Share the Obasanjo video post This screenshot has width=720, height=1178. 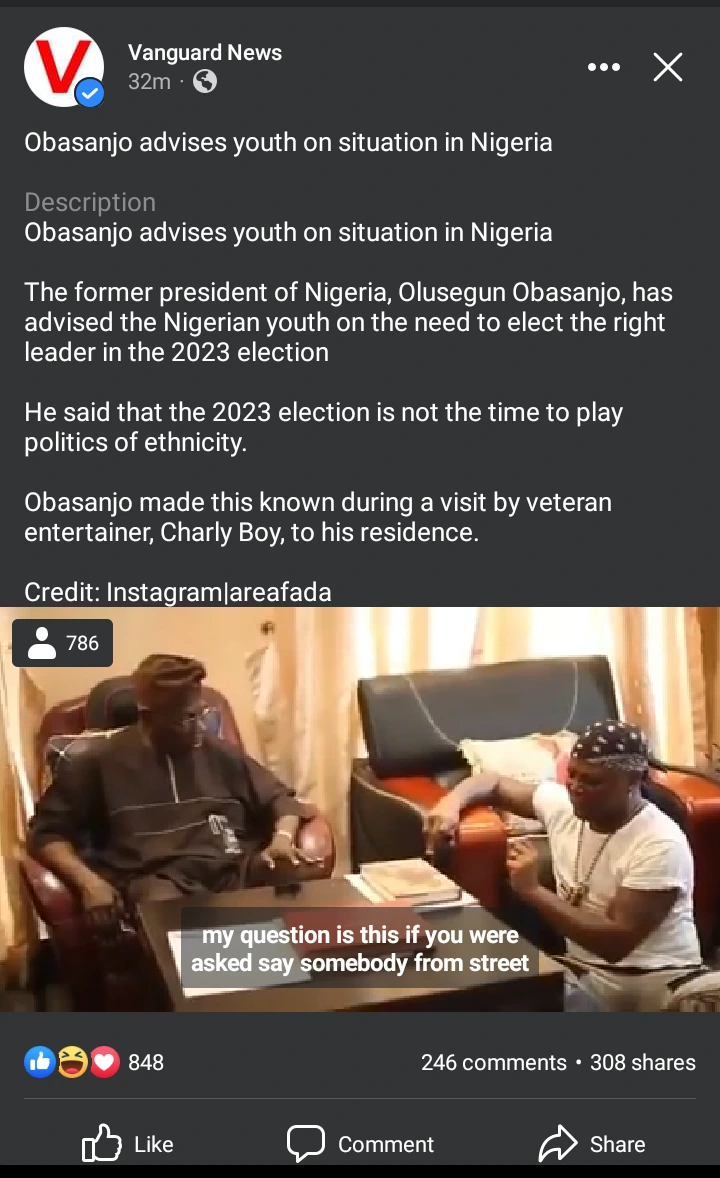click(x=592, y=1143)
